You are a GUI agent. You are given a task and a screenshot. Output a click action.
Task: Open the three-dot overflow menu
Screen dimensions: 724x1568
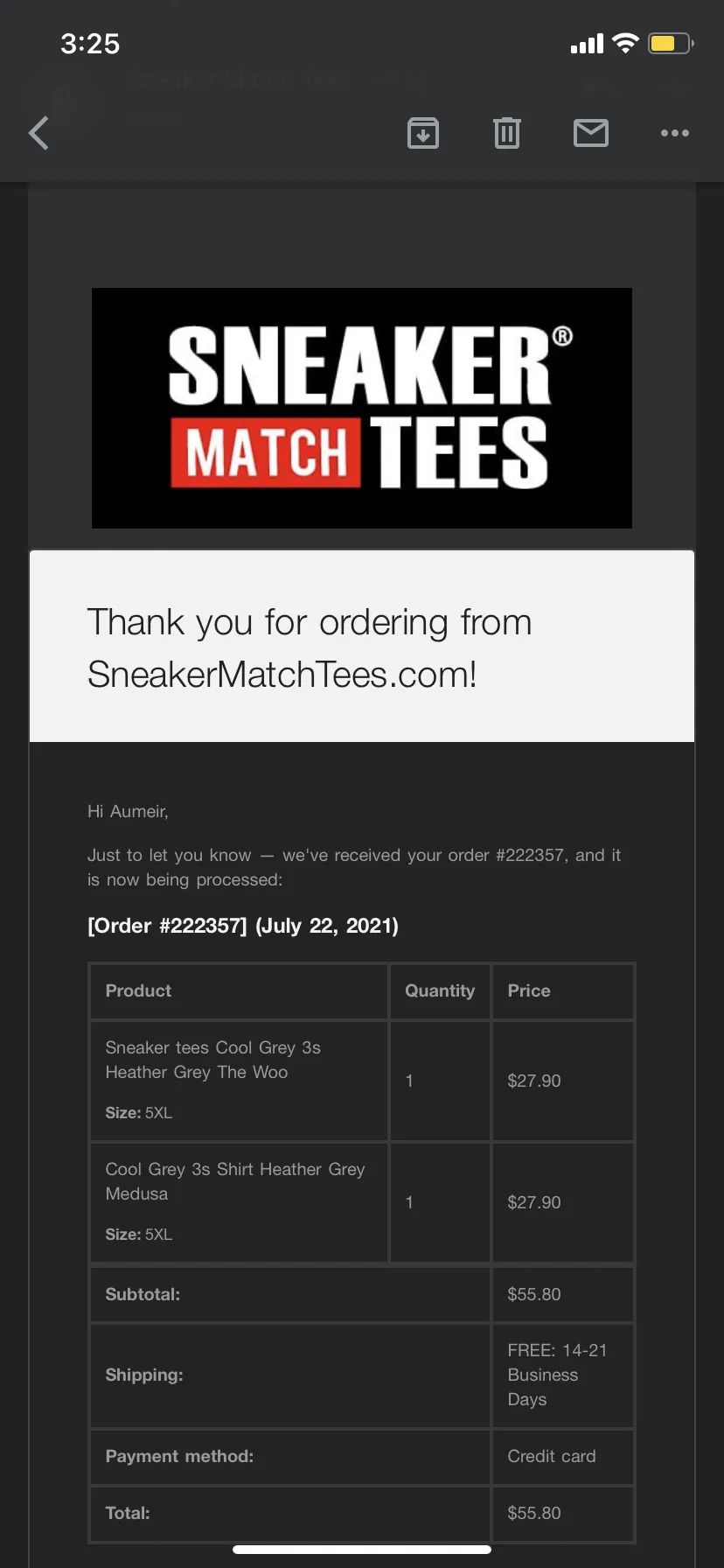(x=674, y=133)
